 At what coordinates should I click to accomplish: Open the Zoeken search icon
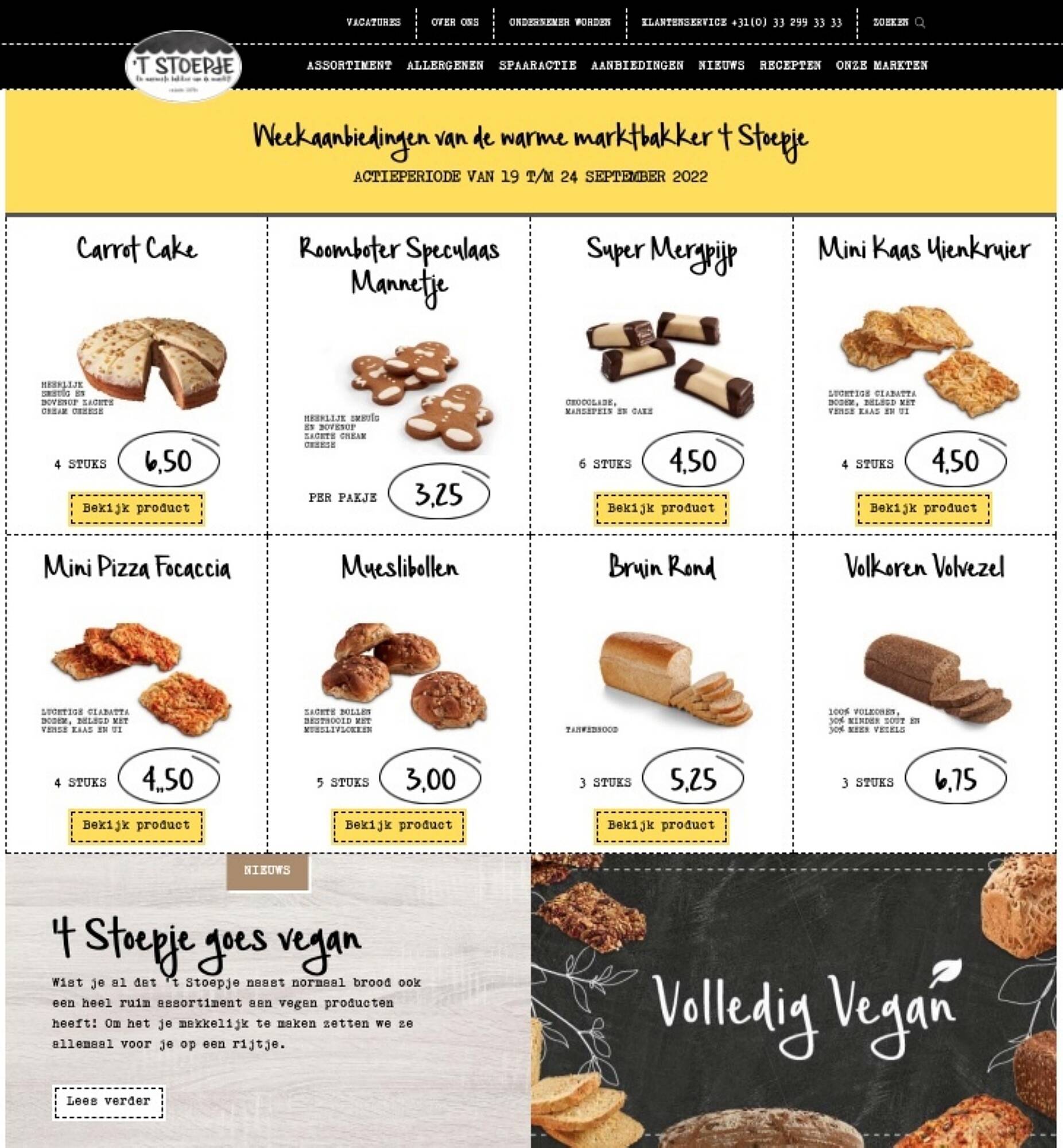point(919,22)
